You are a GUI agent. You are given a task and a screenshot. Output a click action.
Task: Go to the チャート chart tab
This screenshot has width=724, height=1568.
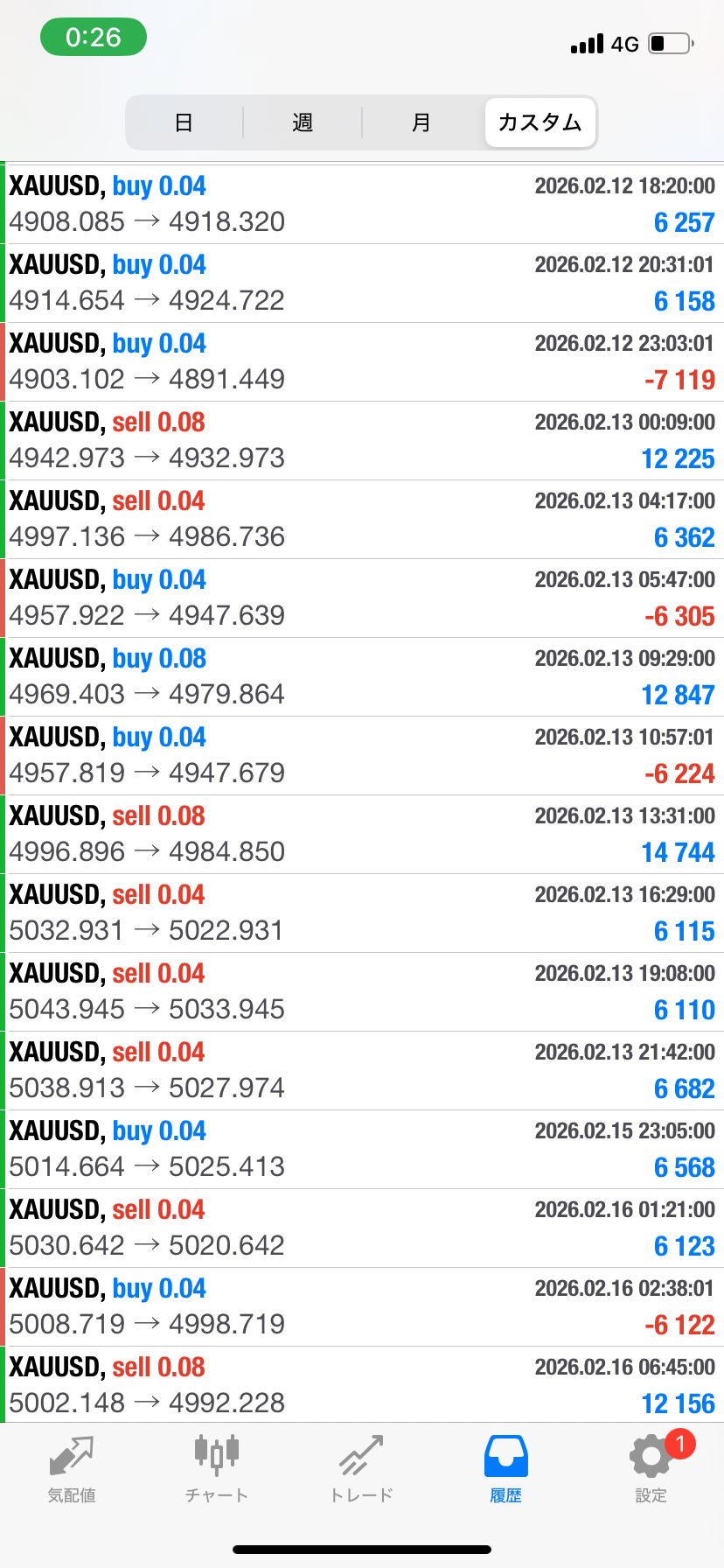pyautogui.click(x=217, y=1470)
